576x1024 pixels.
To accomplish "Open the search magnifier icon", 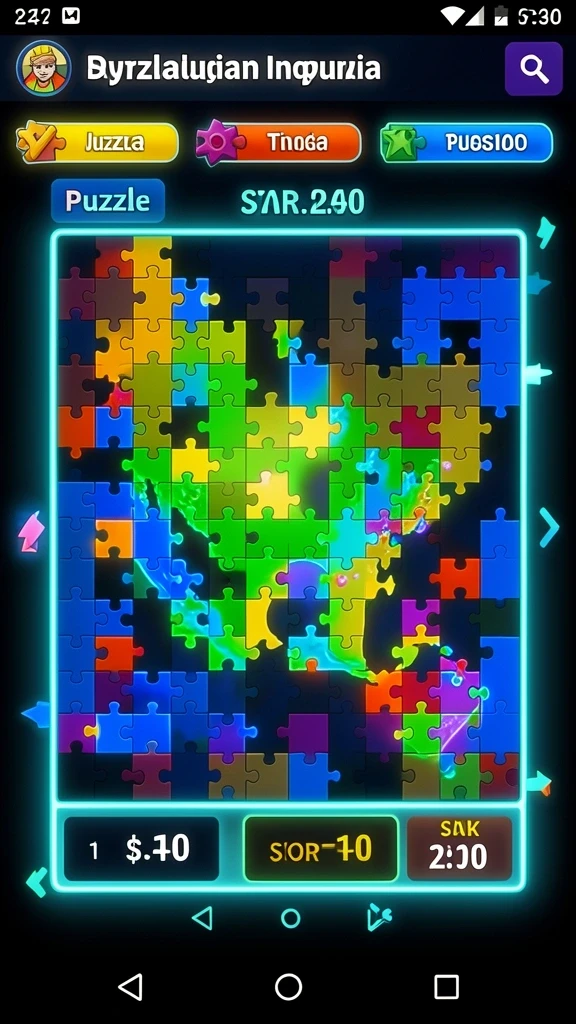I will (x=534, y=69).
